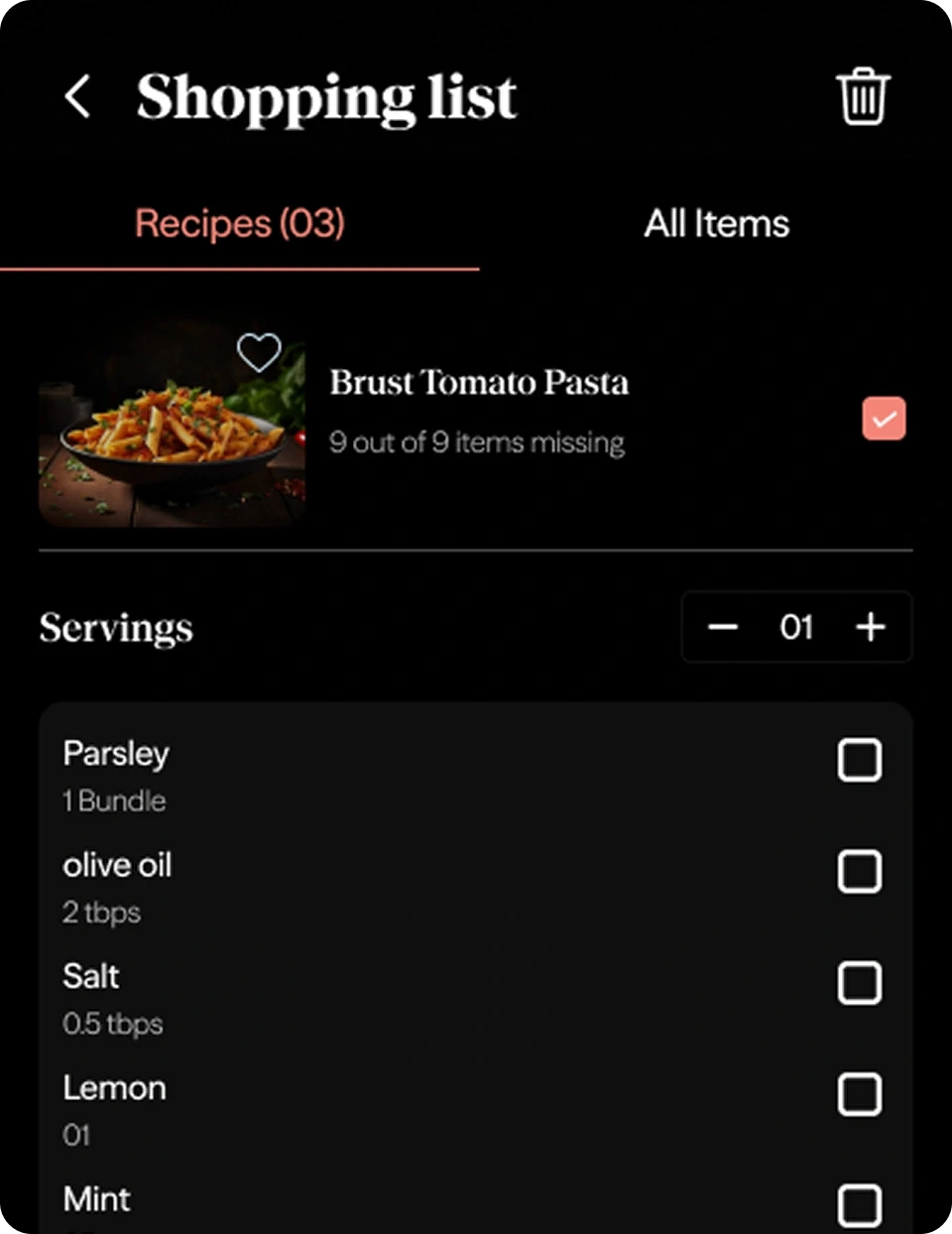Select the Recipes (03) tab
The image size is (952, 1234).
pos(240,224)
